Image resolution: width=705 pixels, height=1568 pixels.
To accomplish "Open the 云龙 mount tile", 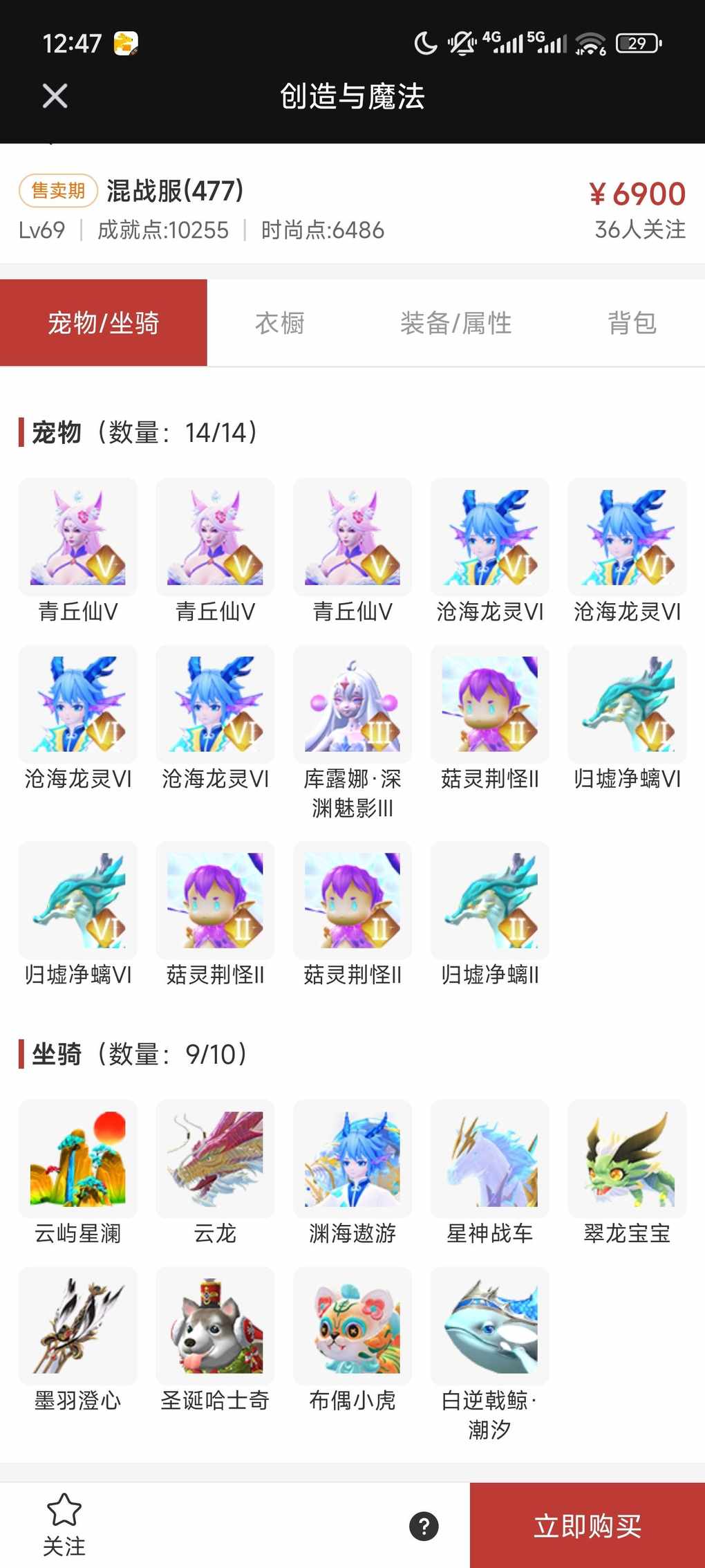I will tap(215, 1159).
